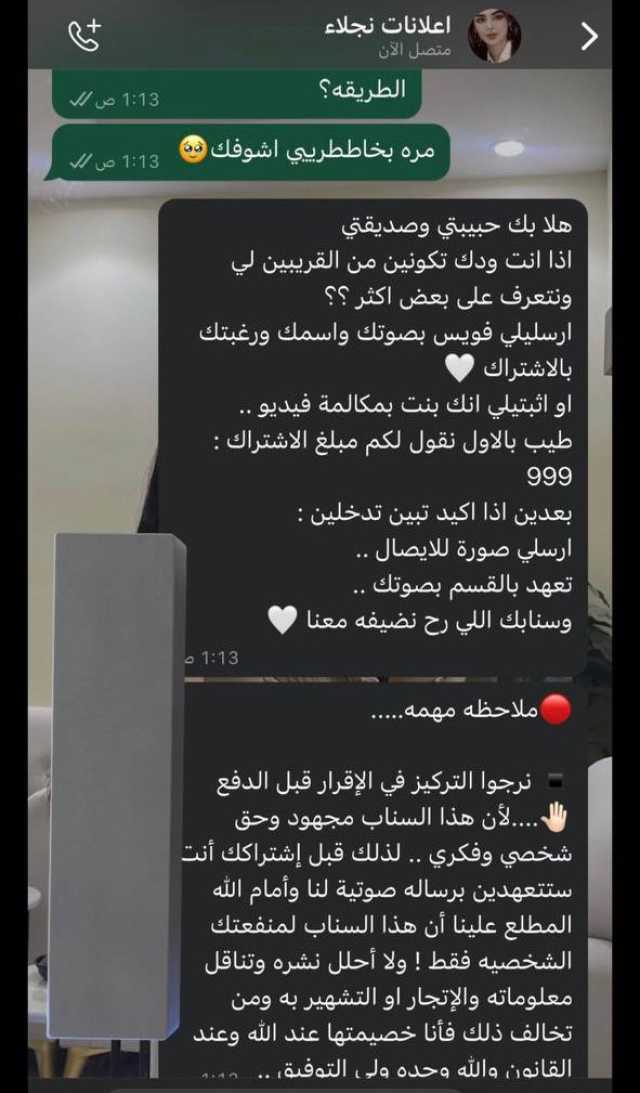The width and height of the screenshot is (640, 1093).
Task: Go back using the header arrow
Action: (590, 38)
